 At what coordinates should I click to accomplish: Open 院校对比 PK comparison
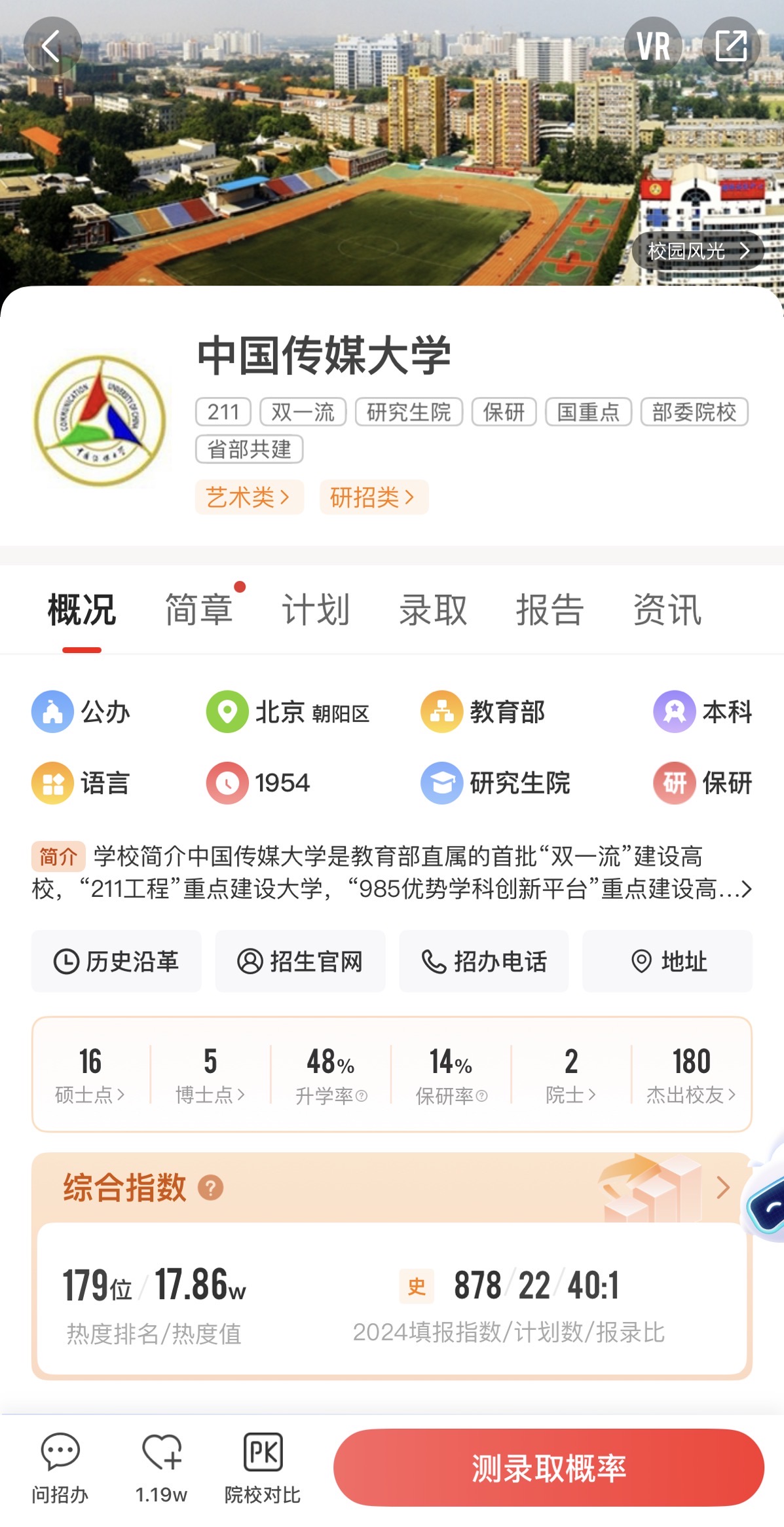pyautogui.click(x=263, y=1468)
